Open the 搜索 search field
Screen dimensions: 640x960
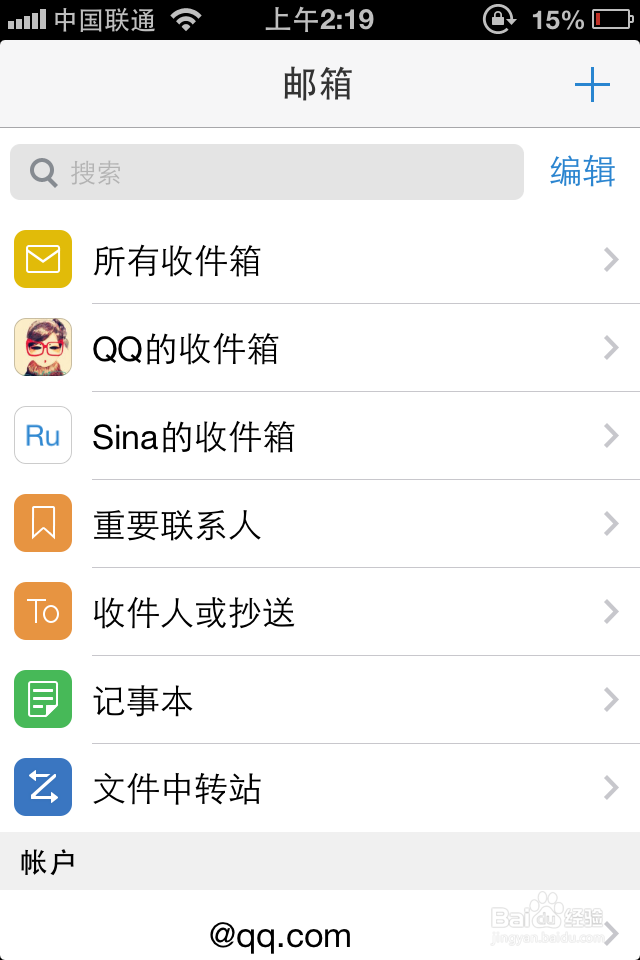pos(267,173)
